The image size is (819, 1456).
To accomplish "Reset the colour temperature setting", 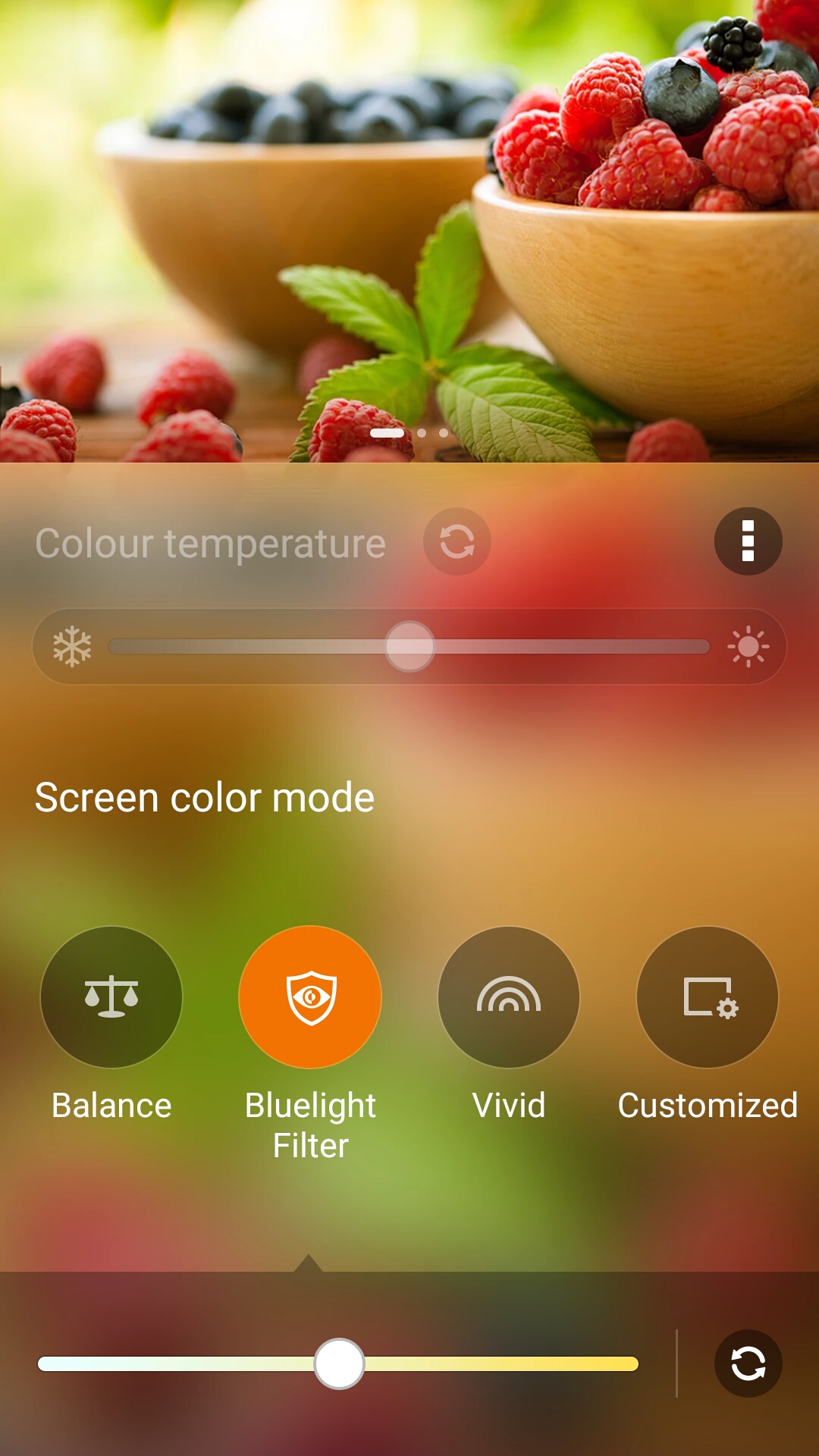I will tap(457, 541).
